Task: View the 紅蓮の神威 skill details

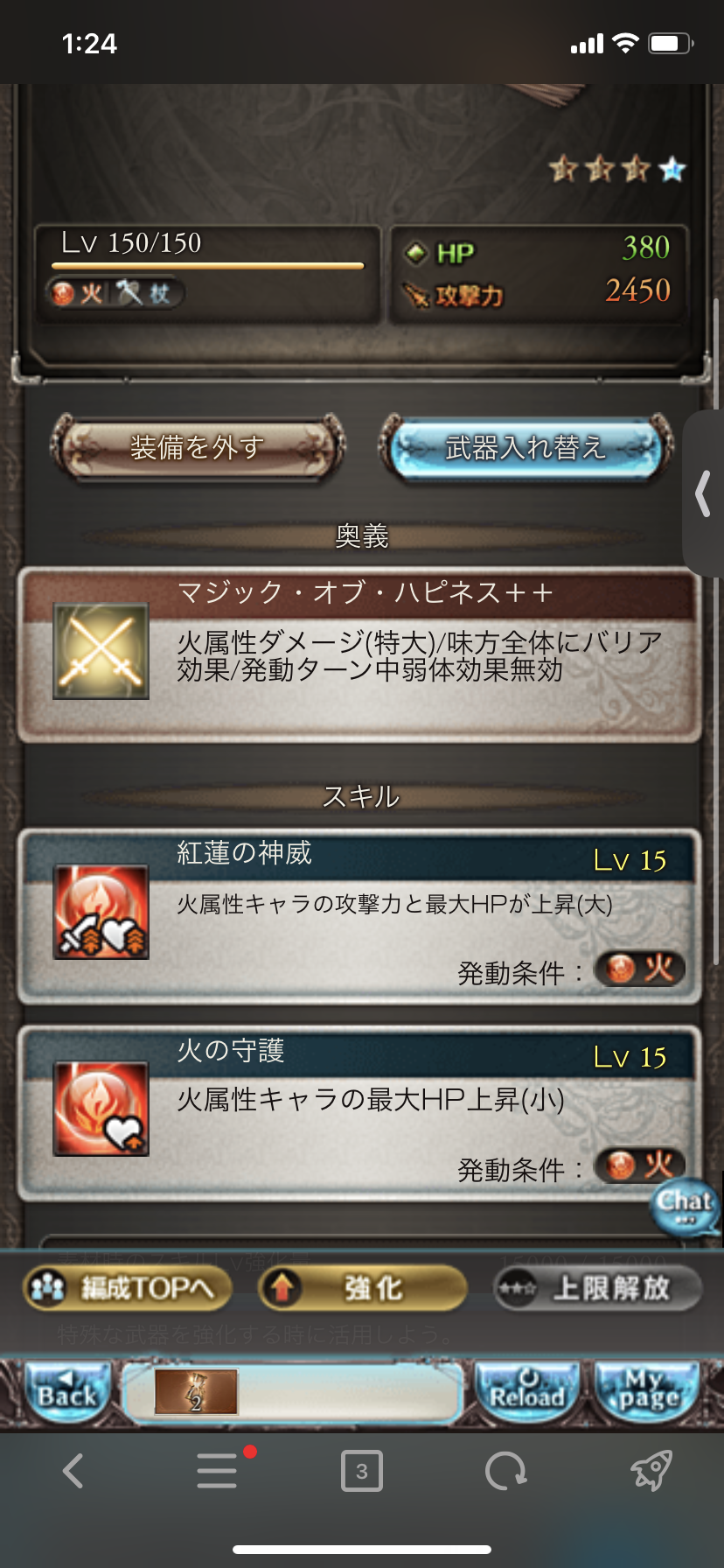Action: pyautogui.click(x=360, y=915)
